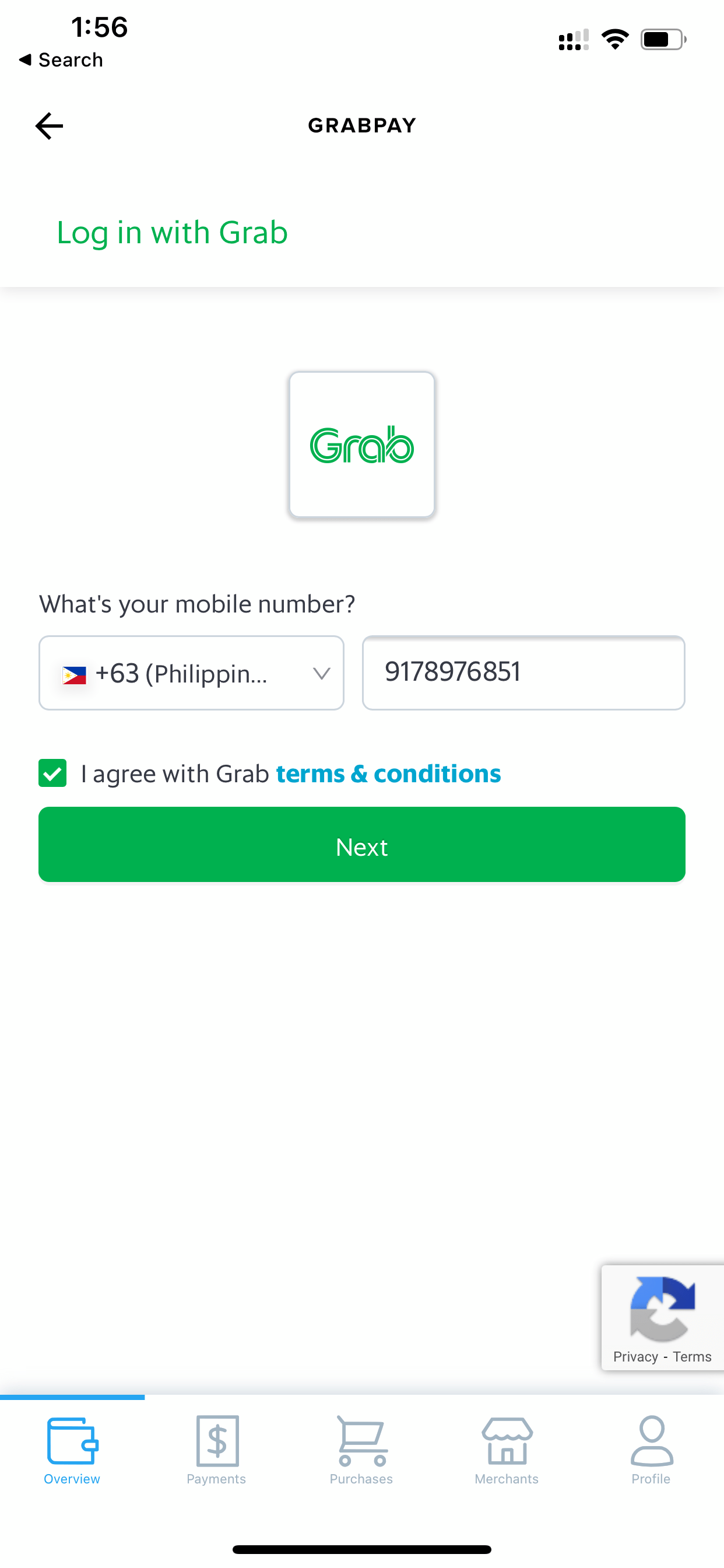Switch to the Merchants tab
Image resolution: width=724 pixels, height=1568 pixels.
click(506, 1451)
